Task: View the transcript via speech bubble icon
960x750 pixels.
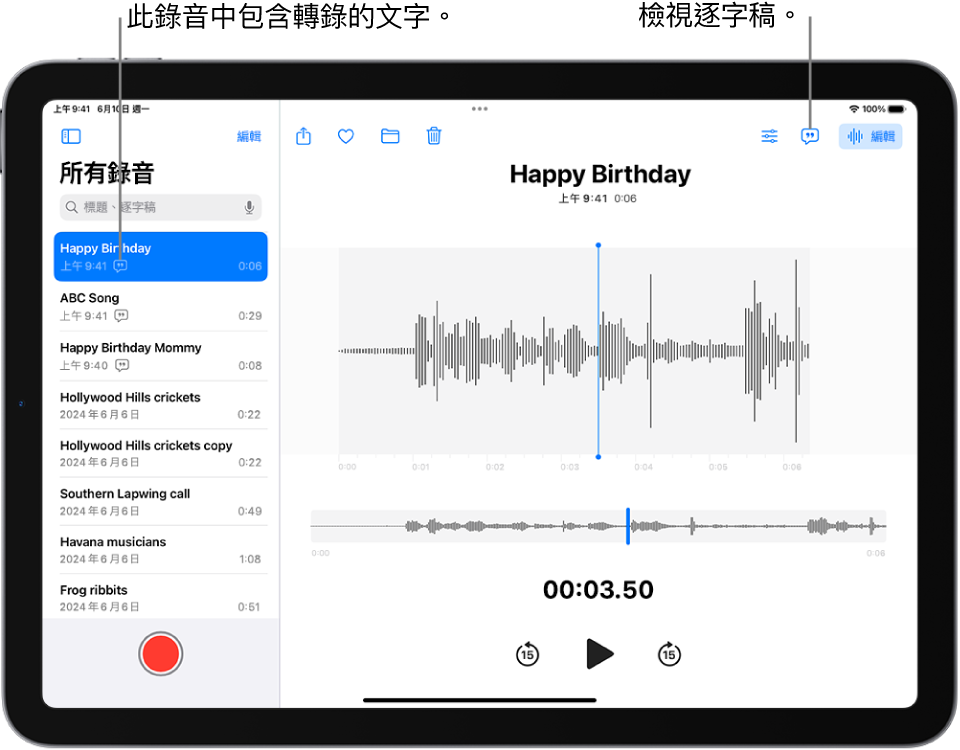Action: click(x=810, y=136)
